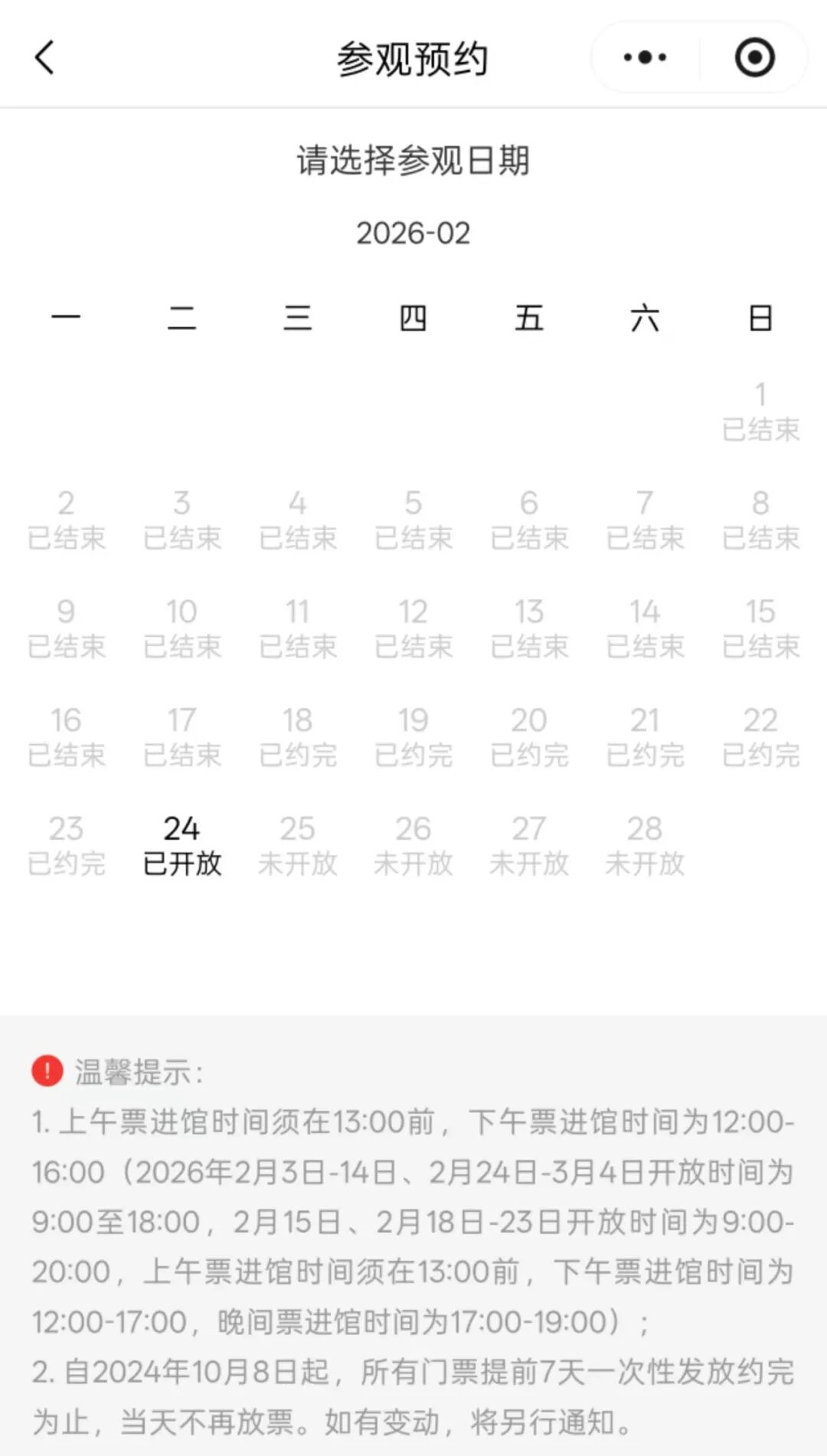The width and height of the screenshot is (827, 1456).
Task: Open the three-dot more options menu
Action: pos(643,56)
